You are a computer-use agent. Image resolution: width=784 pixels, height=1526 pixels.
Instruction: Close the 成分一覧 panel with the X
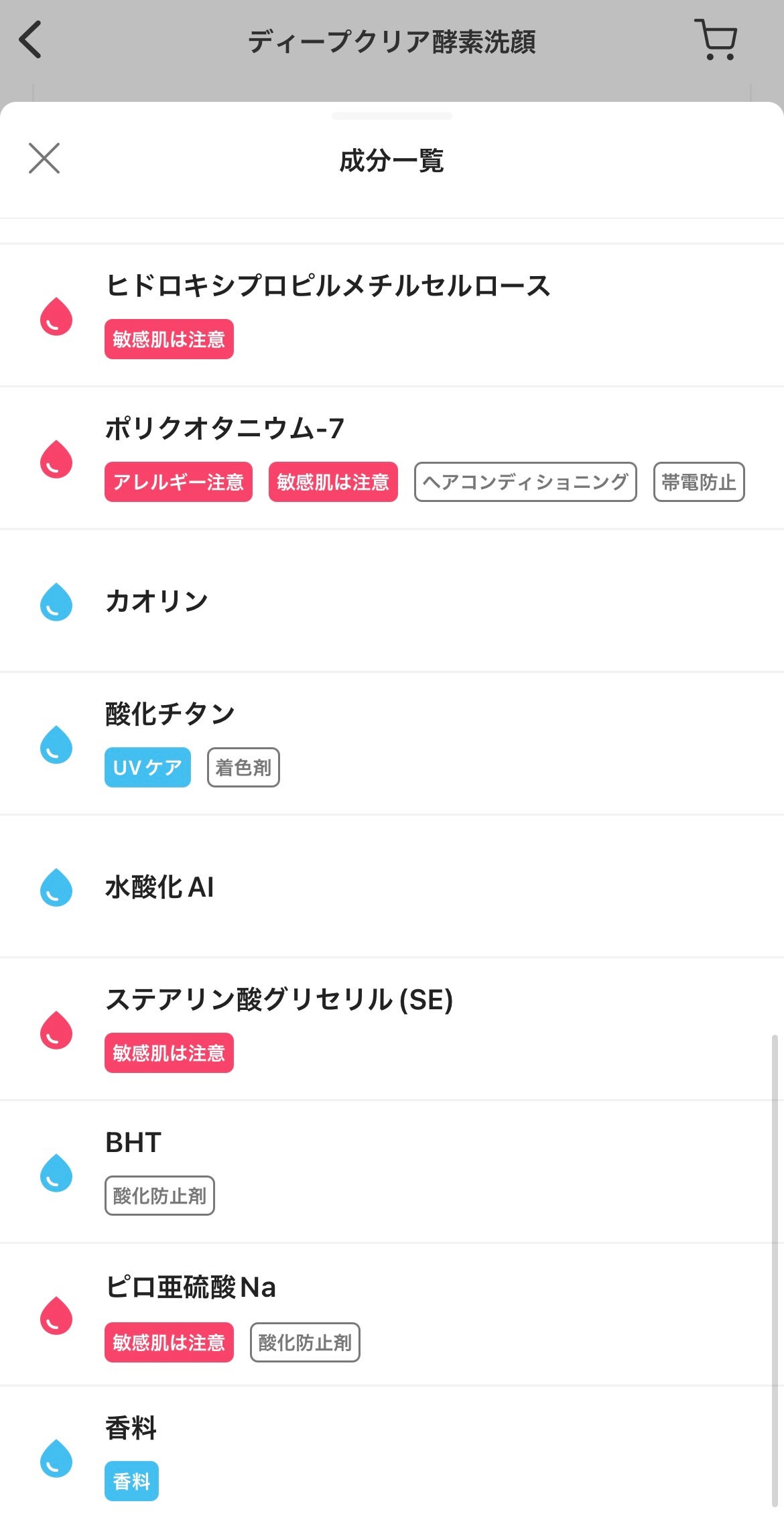tap(44, 160)
